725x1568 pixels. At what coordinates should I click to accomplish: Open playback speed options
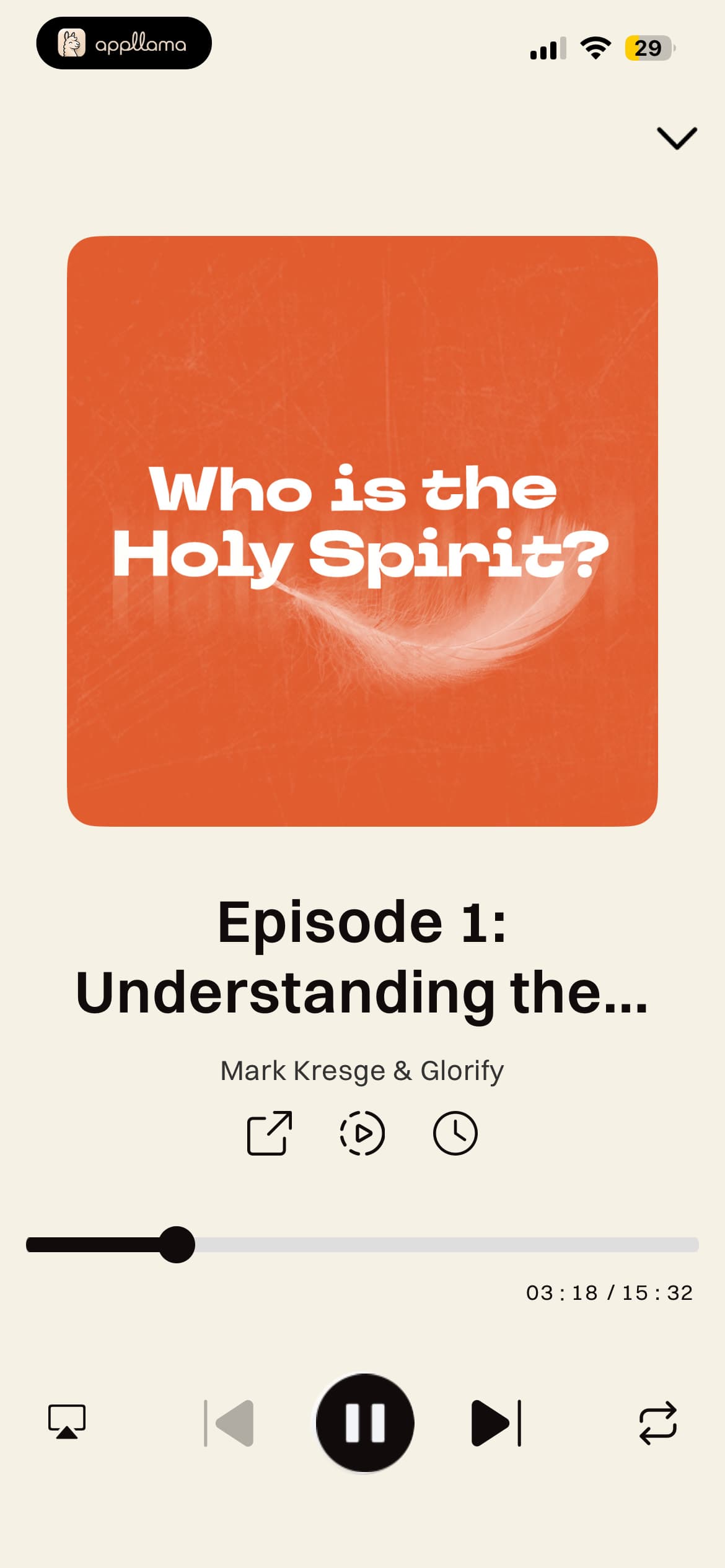[362, 1133]
